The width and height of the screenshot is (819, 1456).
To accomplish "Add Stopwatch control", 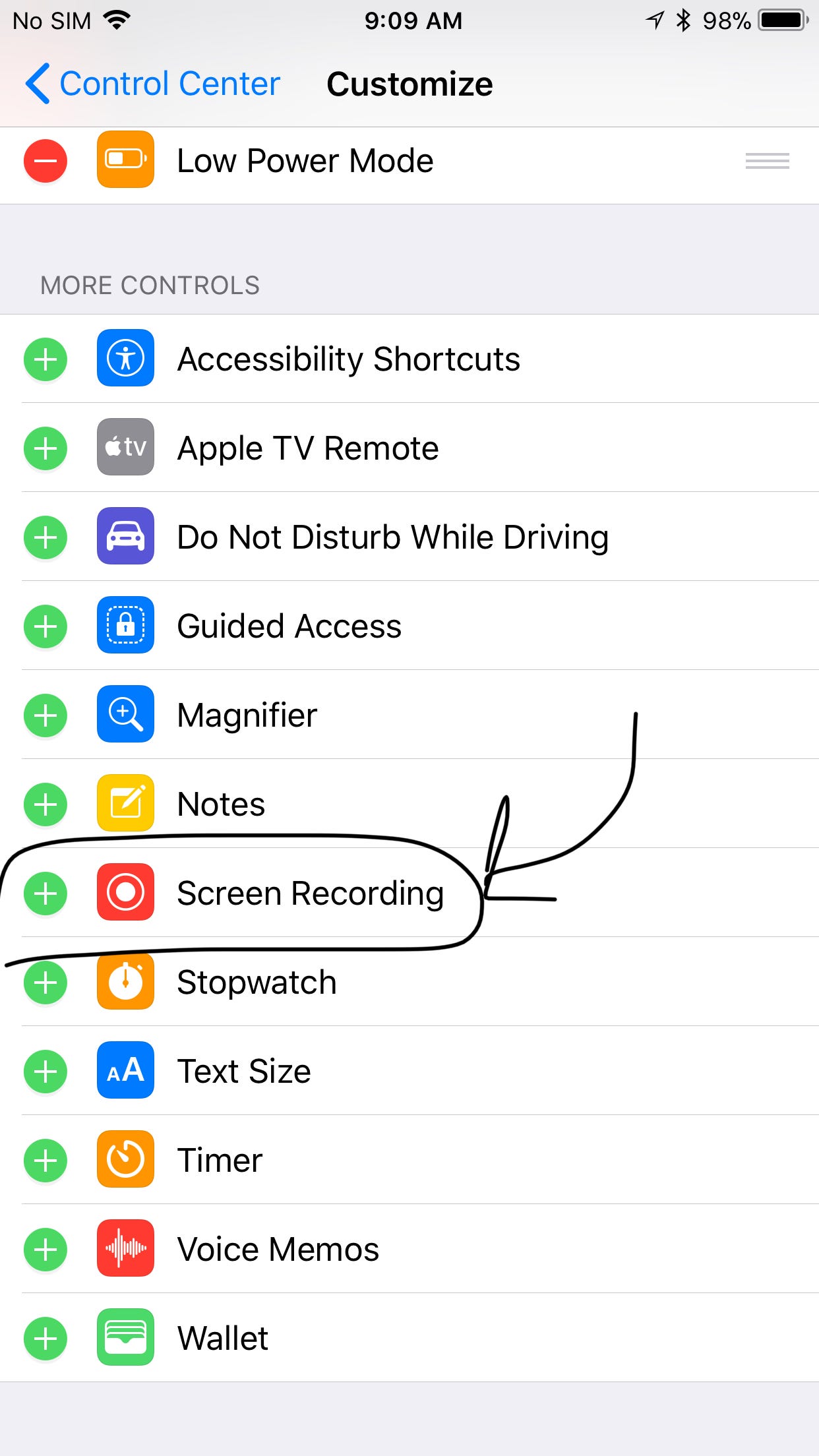I will click(45, 983).
